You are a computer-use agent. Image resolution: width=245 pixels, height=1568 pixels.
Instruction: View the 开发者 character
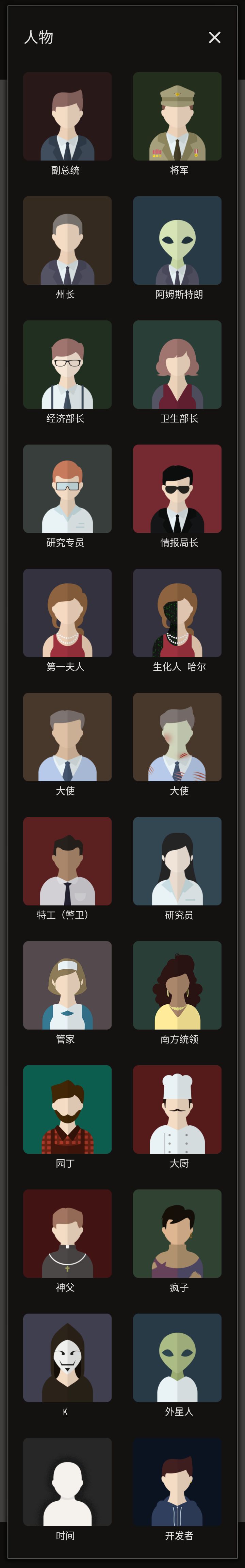177,1482
